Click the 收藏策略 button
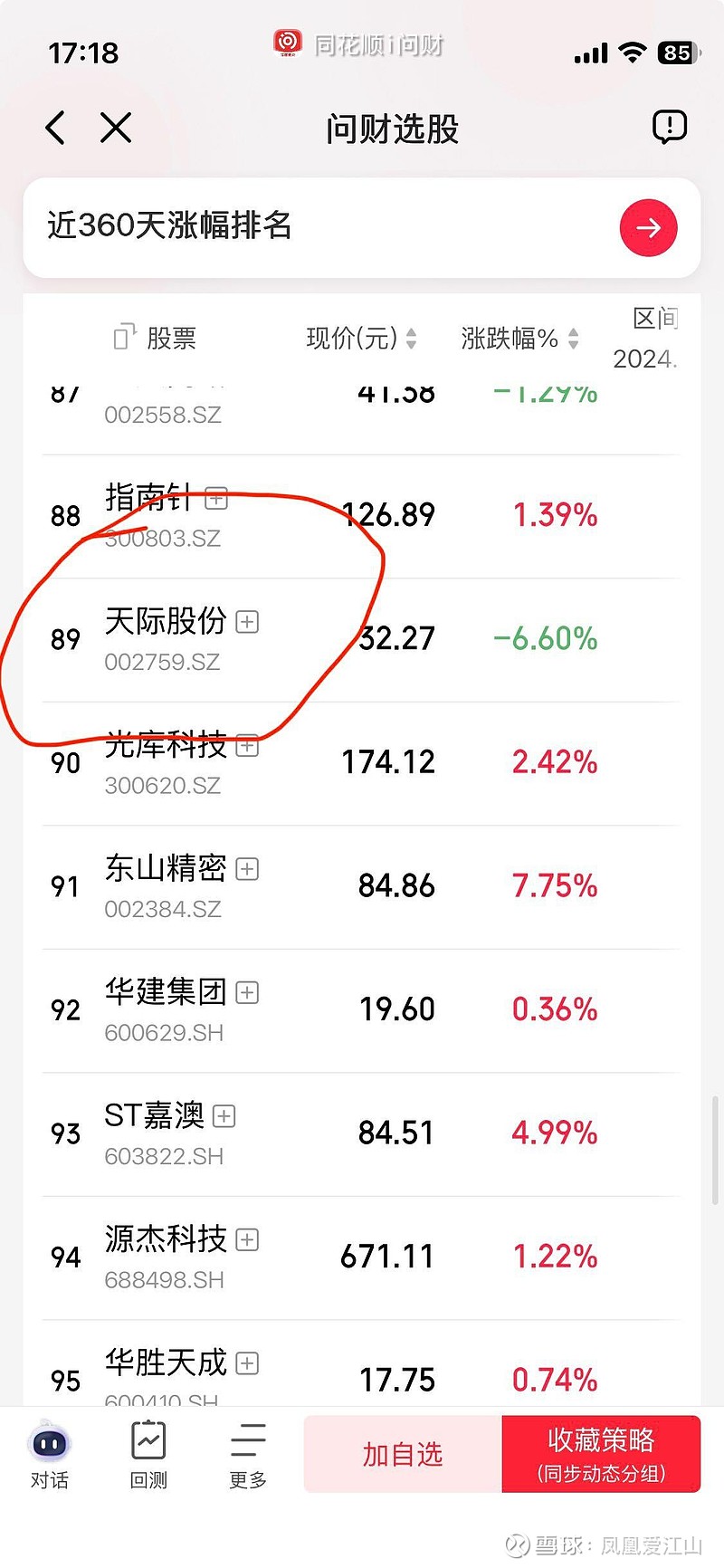This screenshot has height=1568, width=724. click(600, 1455)
